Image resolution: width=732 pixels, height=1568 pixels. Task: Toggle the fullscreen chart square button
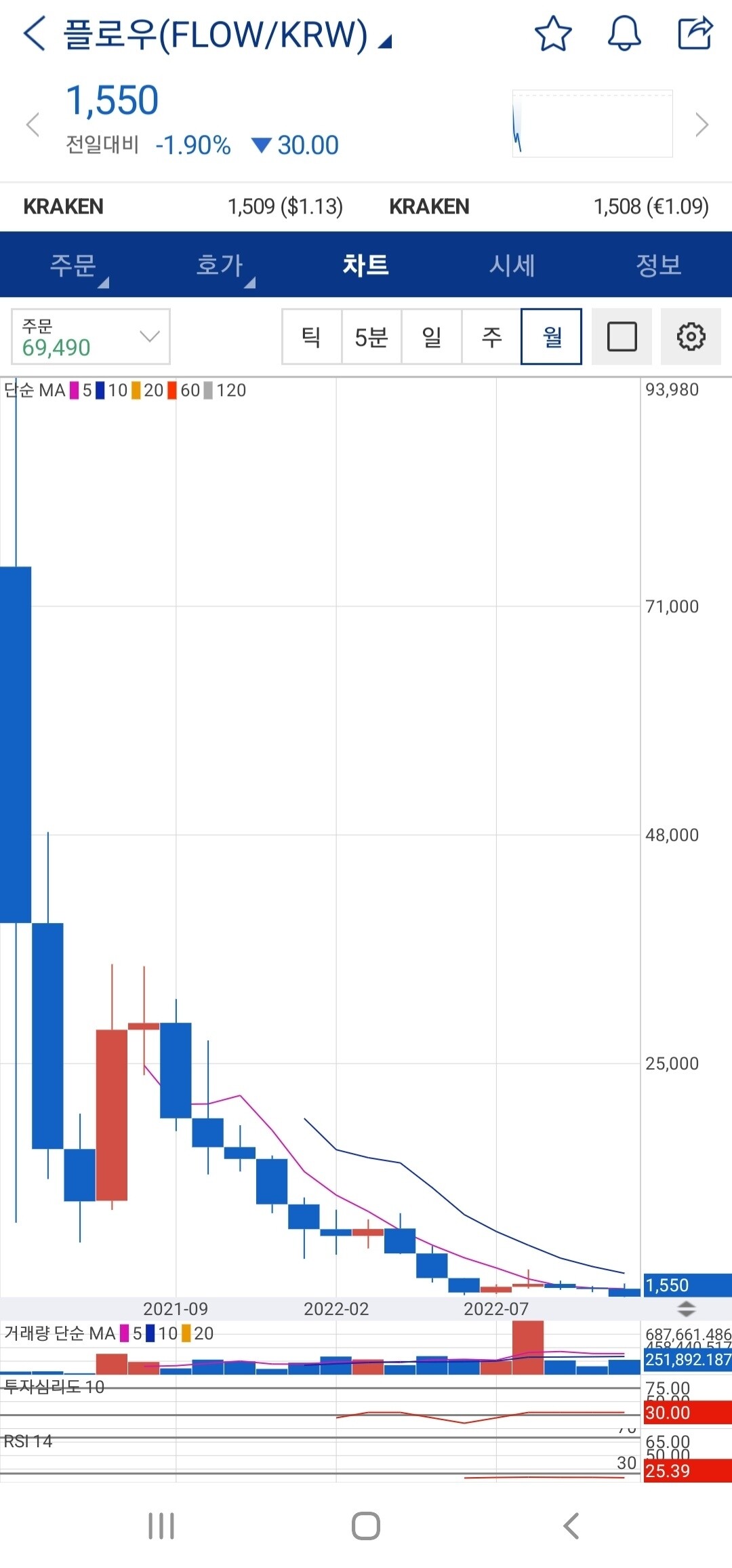(x=622, y=337)
